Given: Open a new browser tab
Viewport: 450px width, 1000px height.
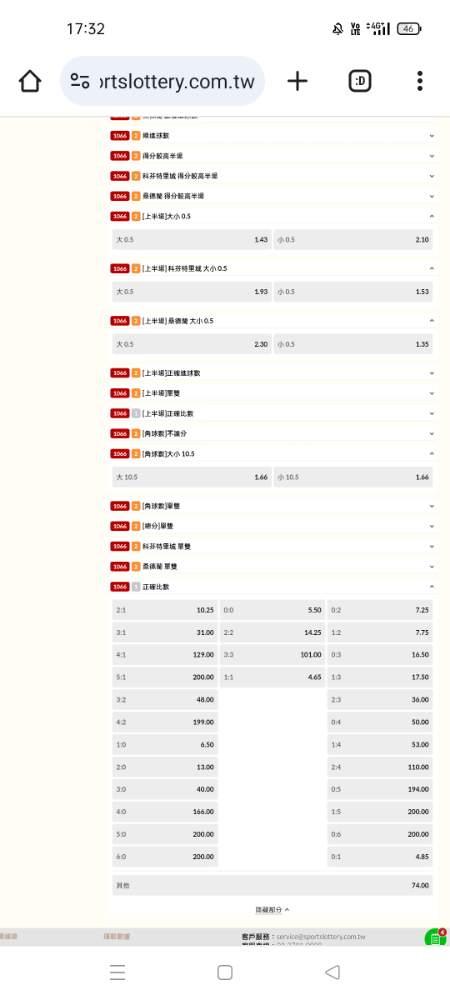Looking at the screenshot, I should 297,81.
